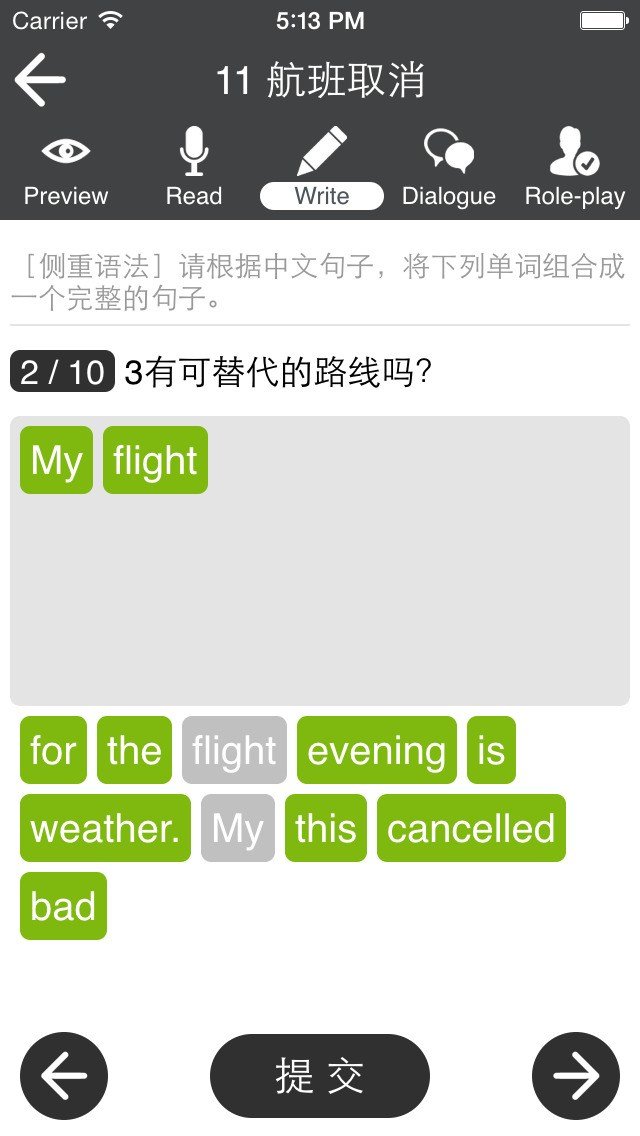The height and width of the screenshot is (1136, 640).
Task: Add the word 'is' to the sentence
Action: 491,750
